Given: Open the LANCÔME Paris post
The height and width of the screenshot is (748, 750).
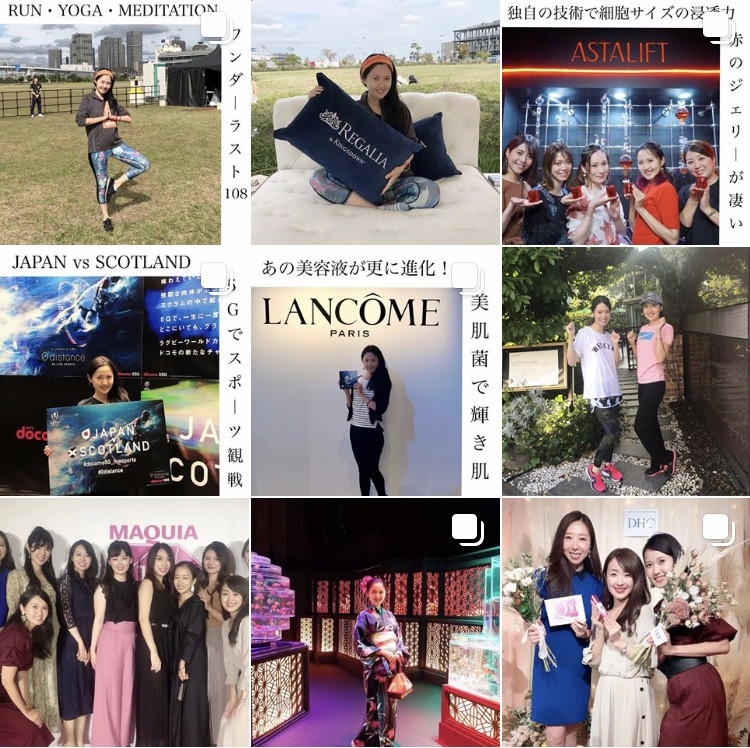Looking at the screenshot, I should 375,375.
